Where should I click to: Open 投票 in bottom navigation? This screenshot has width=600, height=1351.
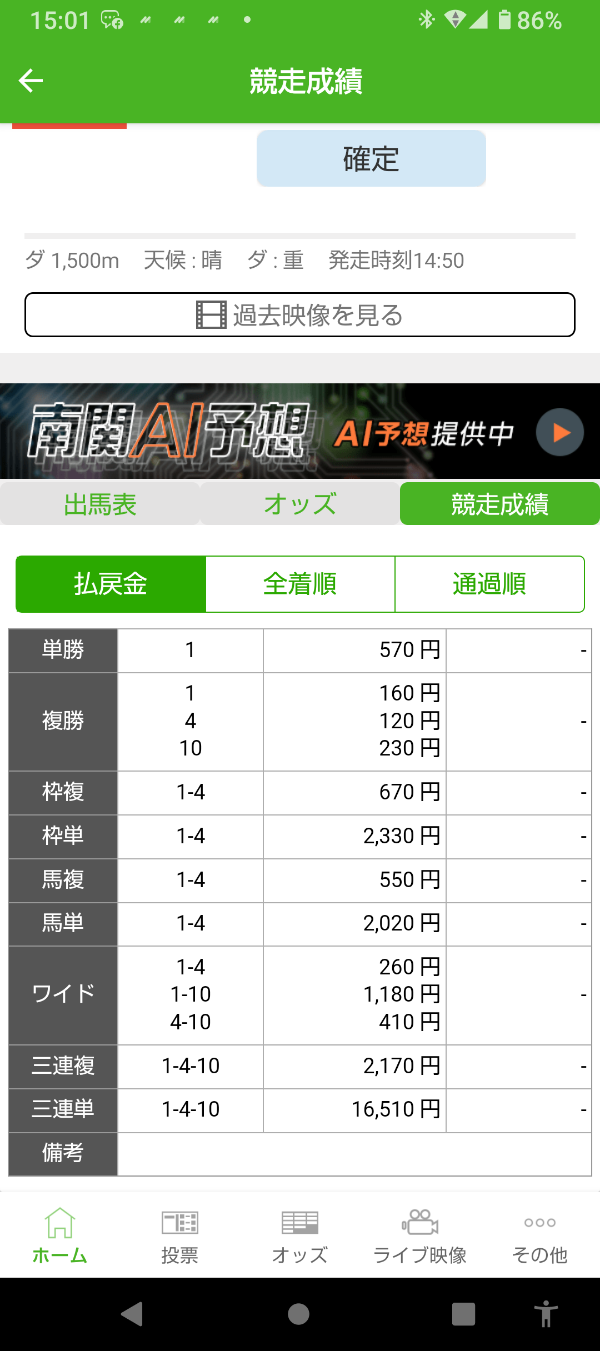click(180, 1236)
